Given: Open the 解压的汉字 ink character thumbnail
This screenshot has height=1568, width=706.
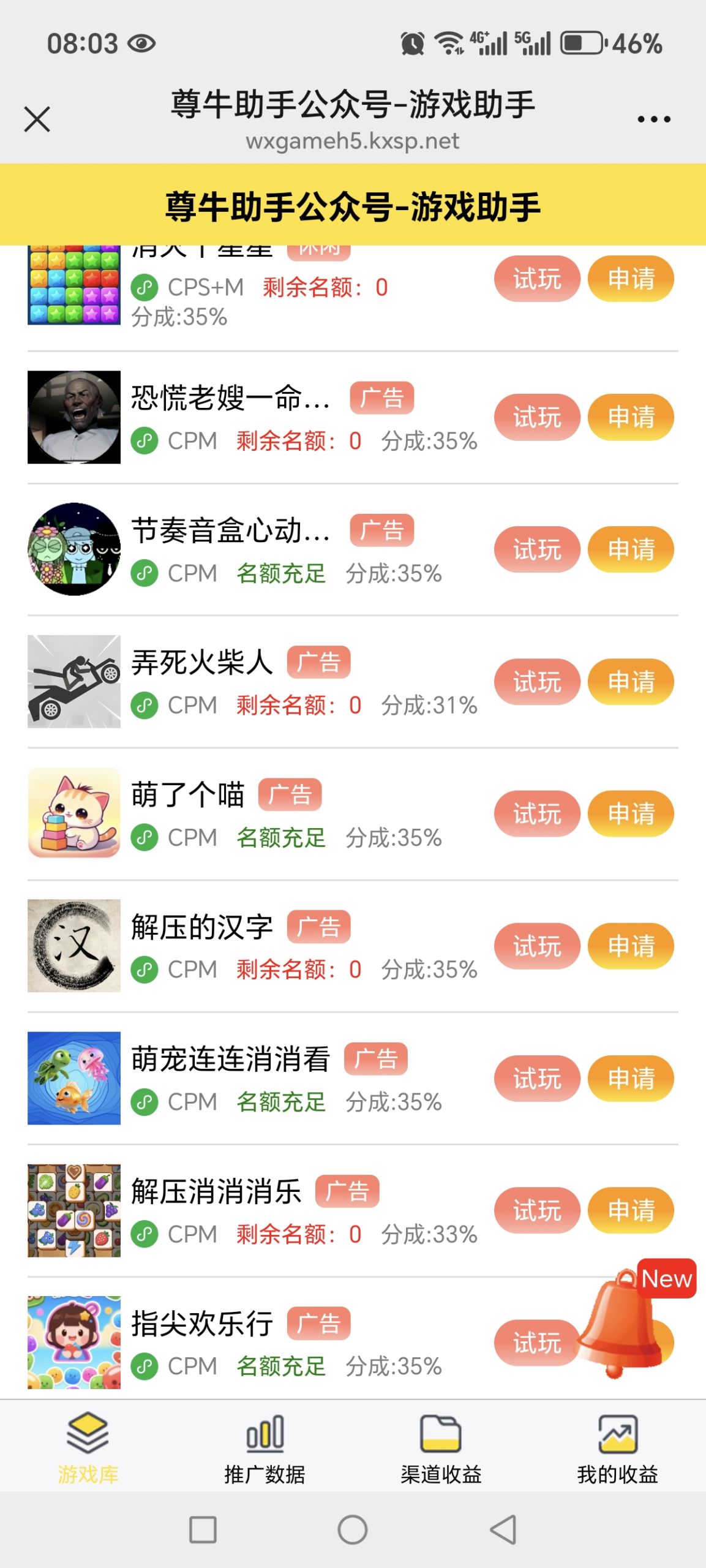Looking at the screenshot, I should click(73, 946).
